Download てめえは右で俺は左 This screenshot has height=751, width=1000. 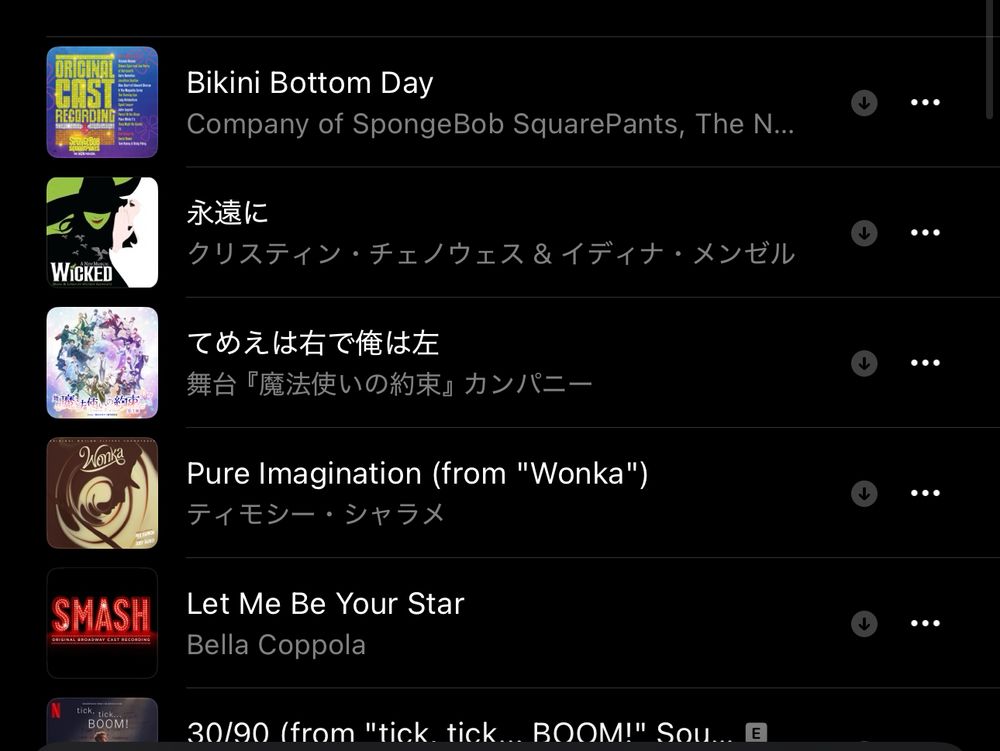(x=864, y=363)
